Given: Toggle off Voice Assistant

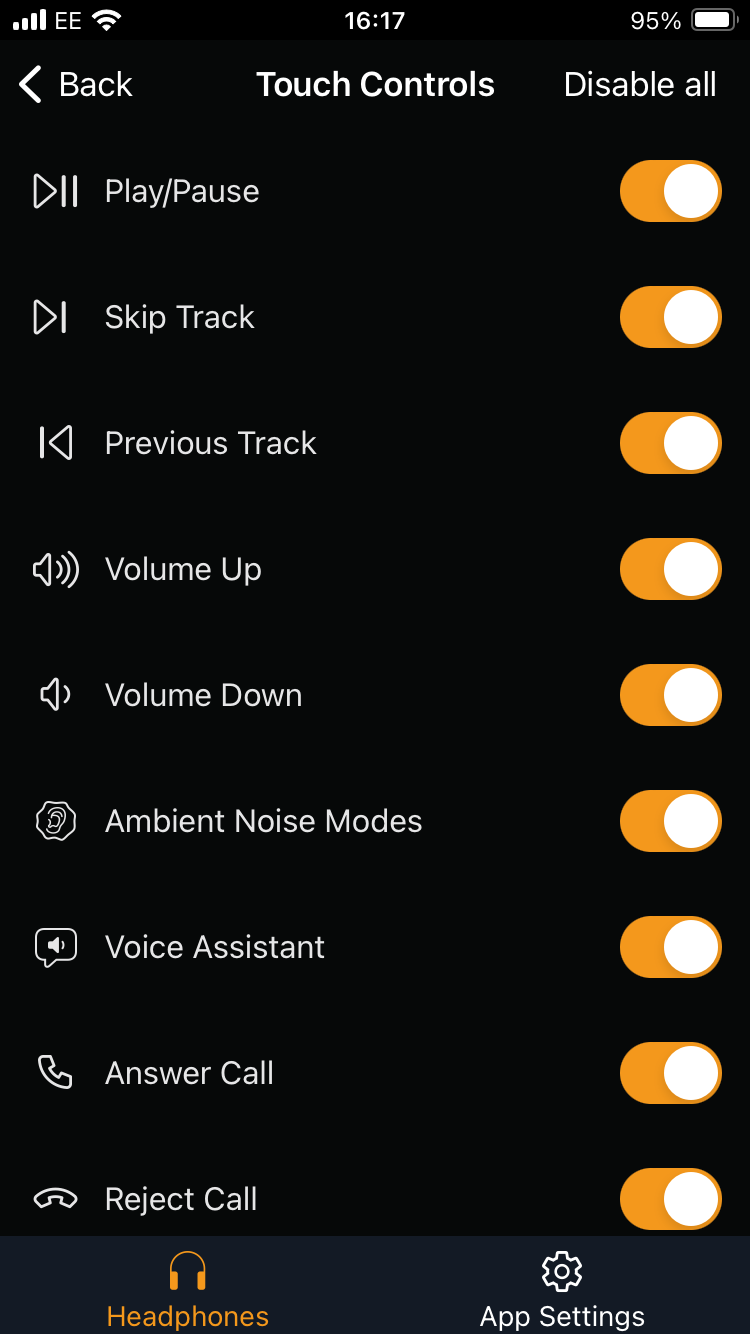Looking at the screenshot, I should (x=670, y=946).
